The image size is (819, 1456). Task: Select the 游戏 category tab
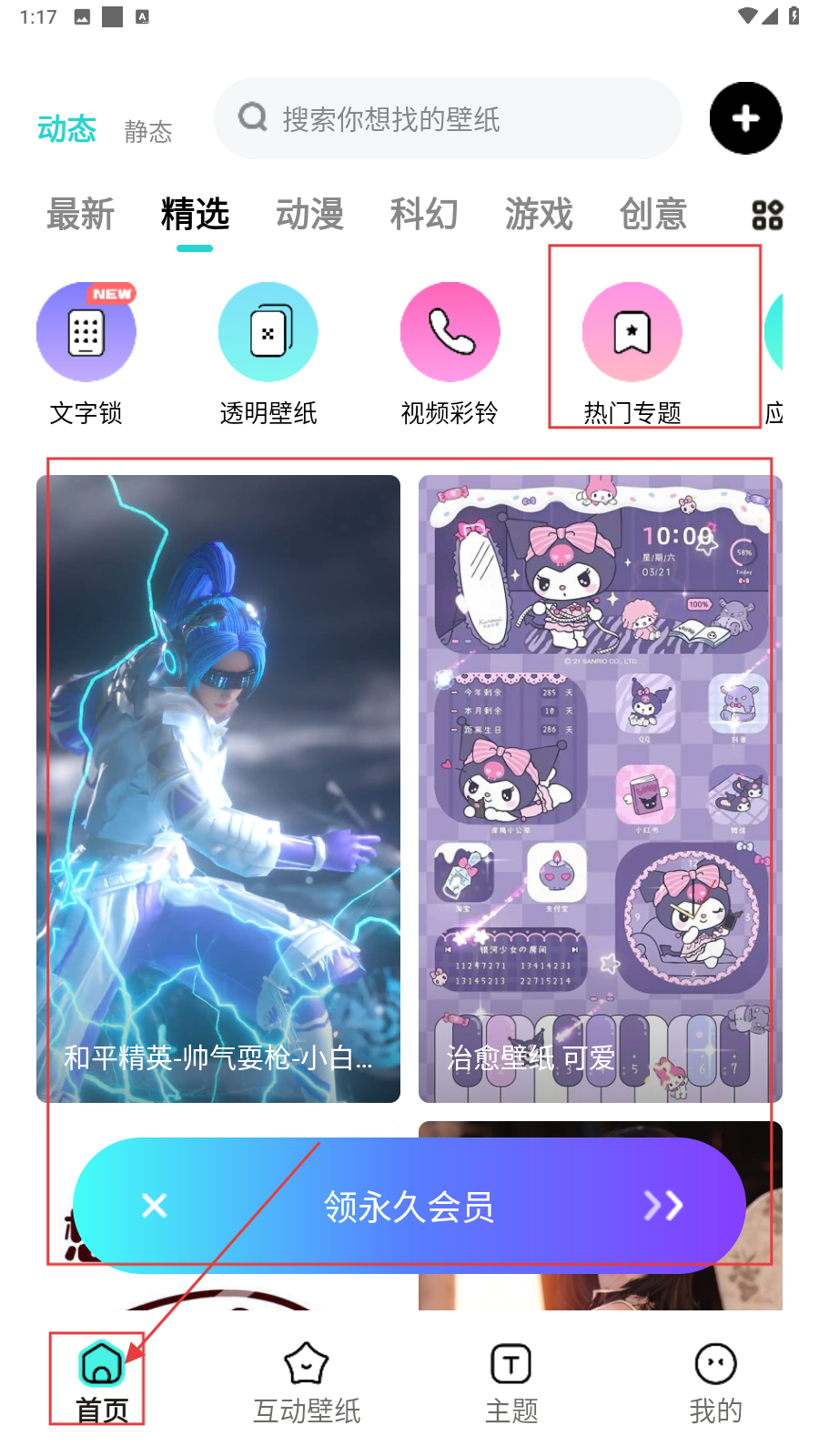coord(539,215)
